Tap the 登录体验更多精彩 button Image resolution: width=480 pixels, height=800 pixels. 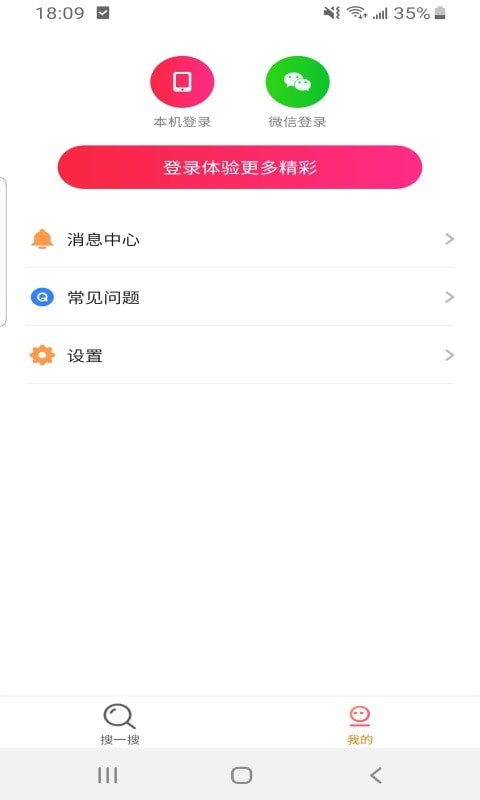[x=240, y=167]
